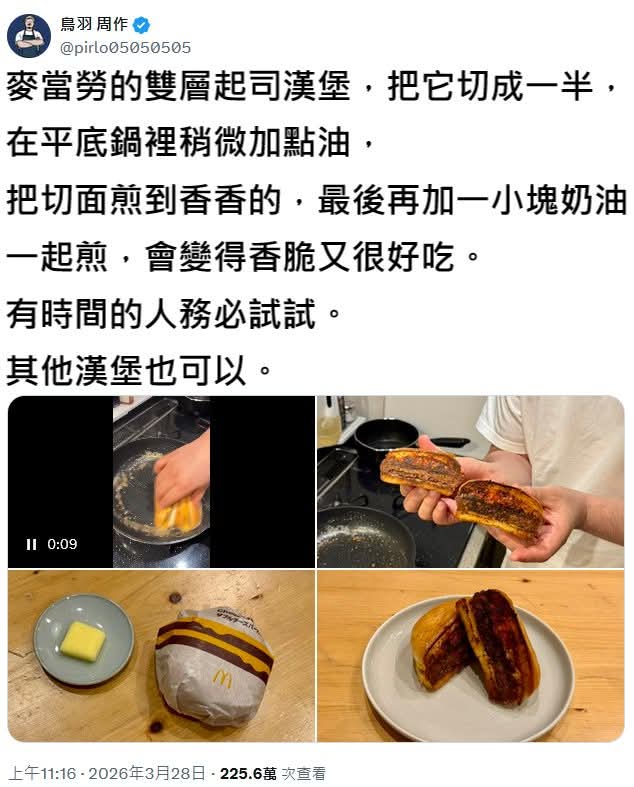634x787 pixels.
Task: Open the @pirlo05050505 handle link
Action: click(126, 47)
